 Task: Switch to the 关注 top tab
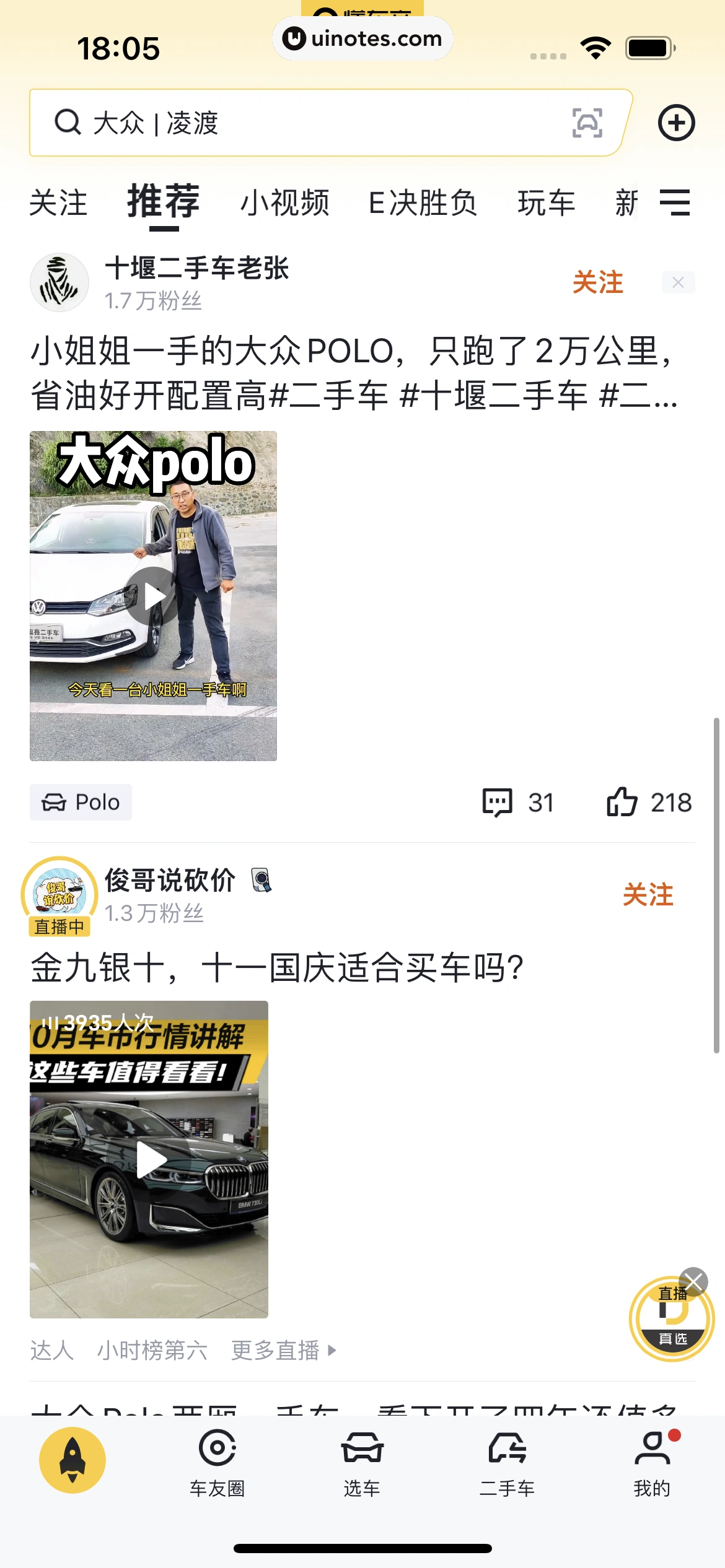58,203
